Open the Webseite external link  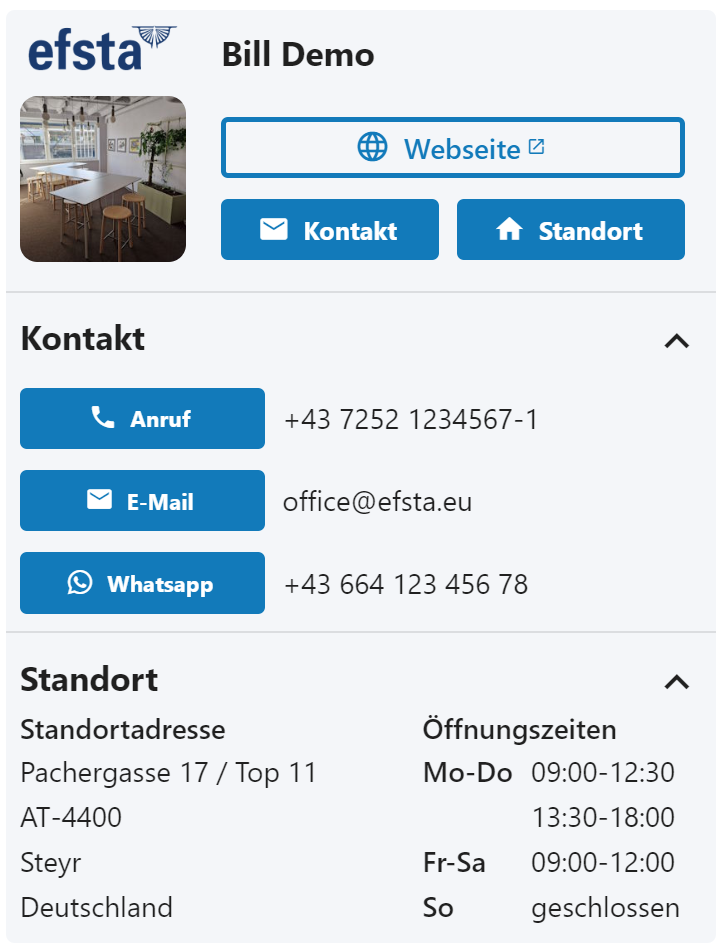452,148
